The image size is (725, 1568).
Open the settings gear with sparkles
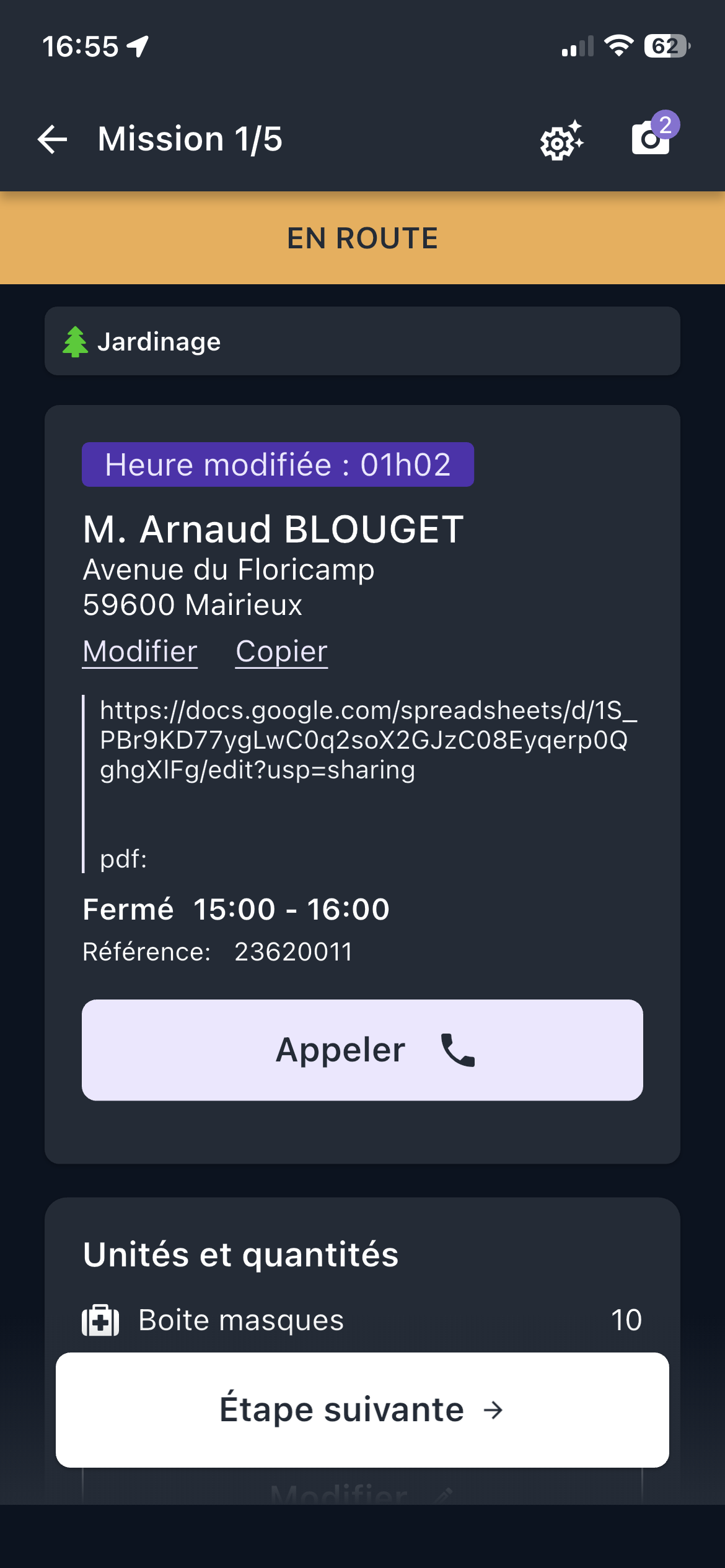point(561,141)
